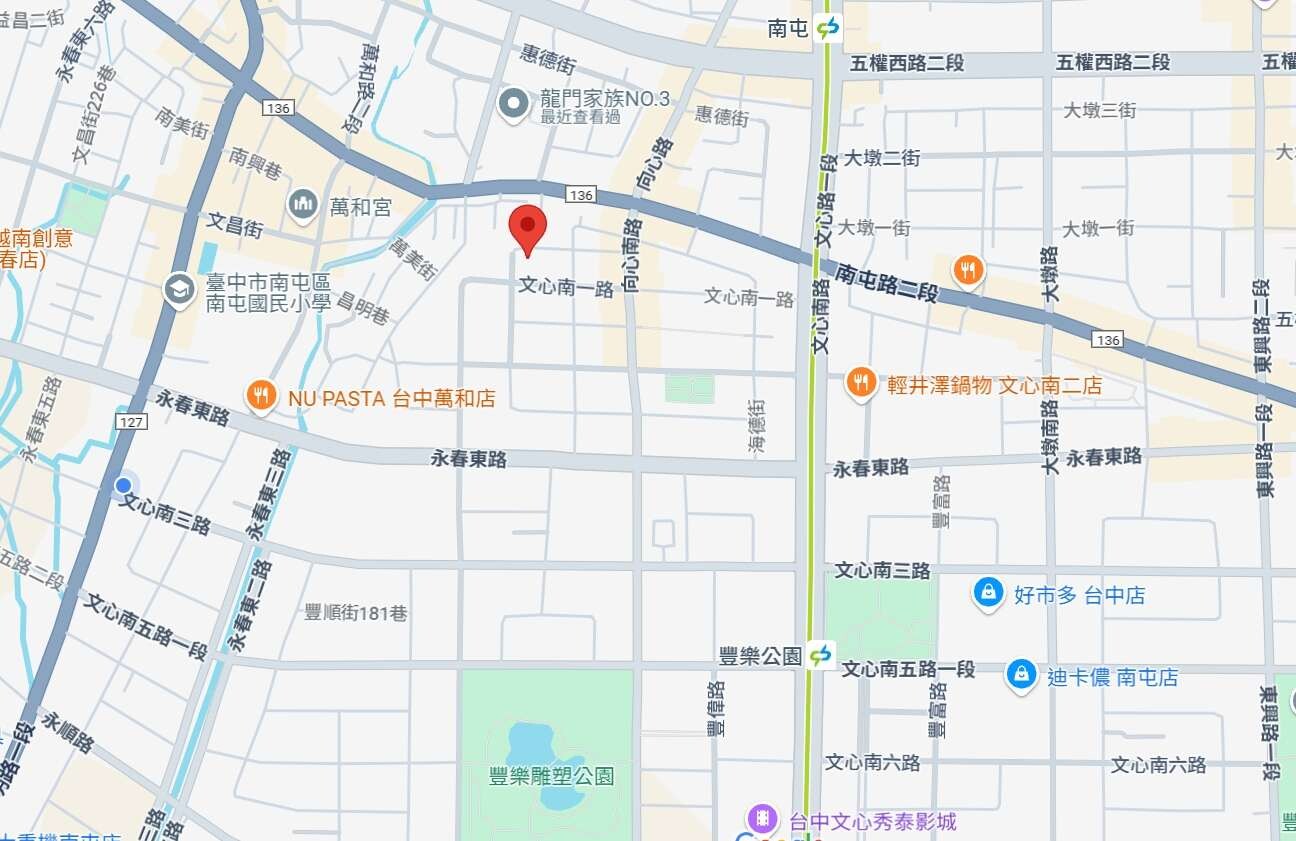The height and width of the screenshot is (841, 1296).
Task: Open 輕井澤鍋物 文心南二店 restaurant marker
Action: [x=860, y=383]
